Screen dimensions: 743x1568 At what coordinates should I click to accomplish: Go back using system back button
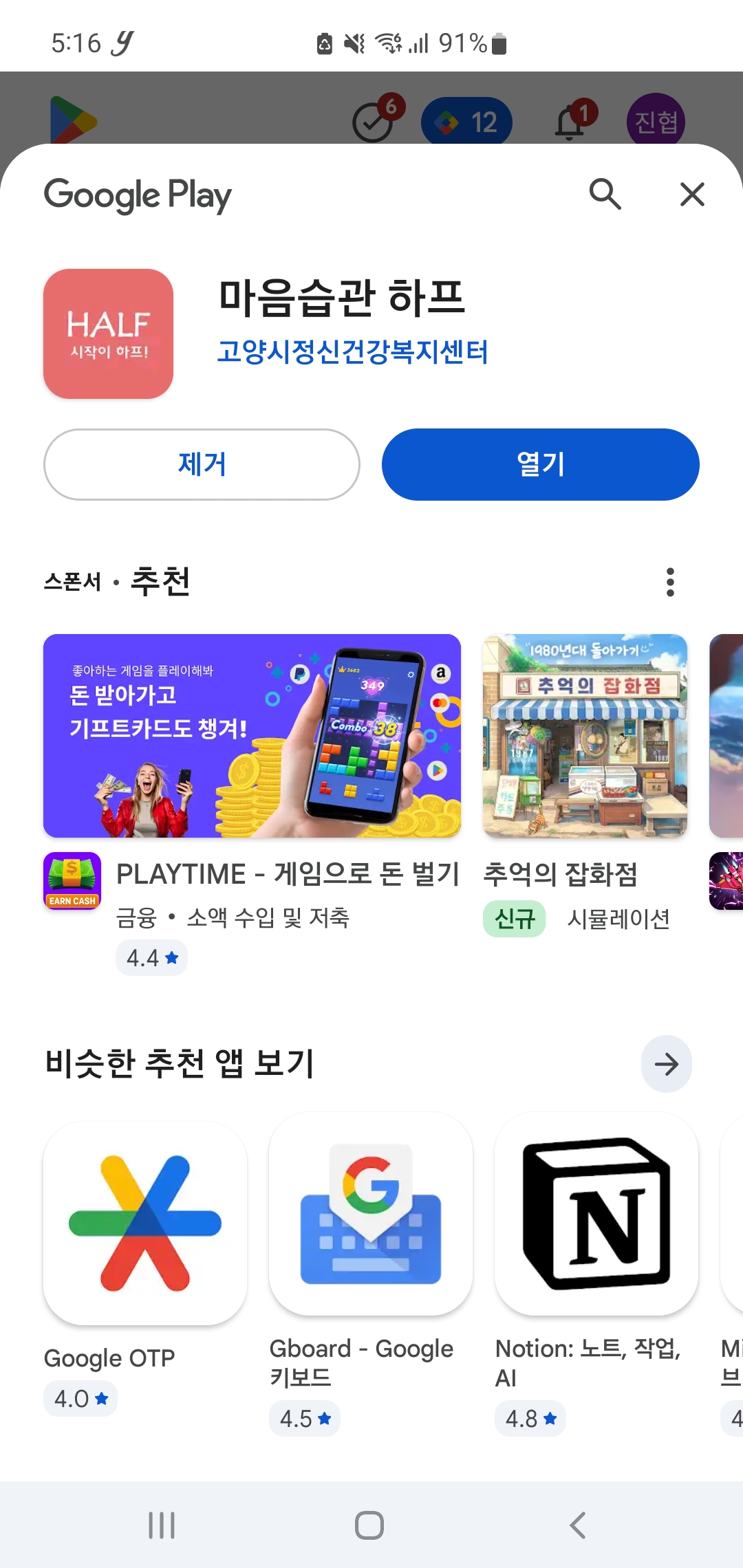(x=578, y=1525)
